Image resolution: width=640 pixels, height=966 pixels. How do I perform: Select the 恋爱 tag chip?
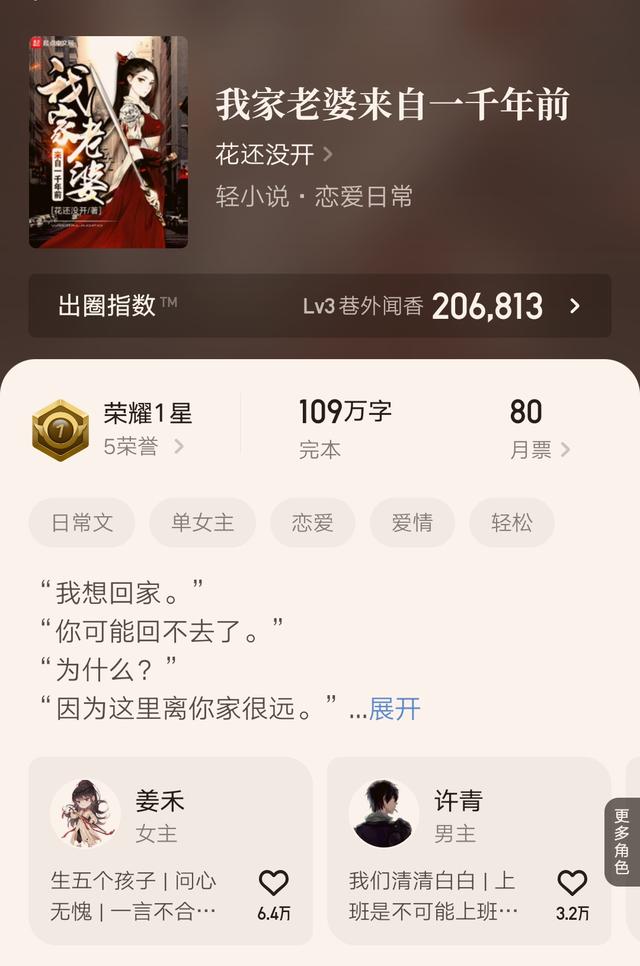tap(312, 522)
